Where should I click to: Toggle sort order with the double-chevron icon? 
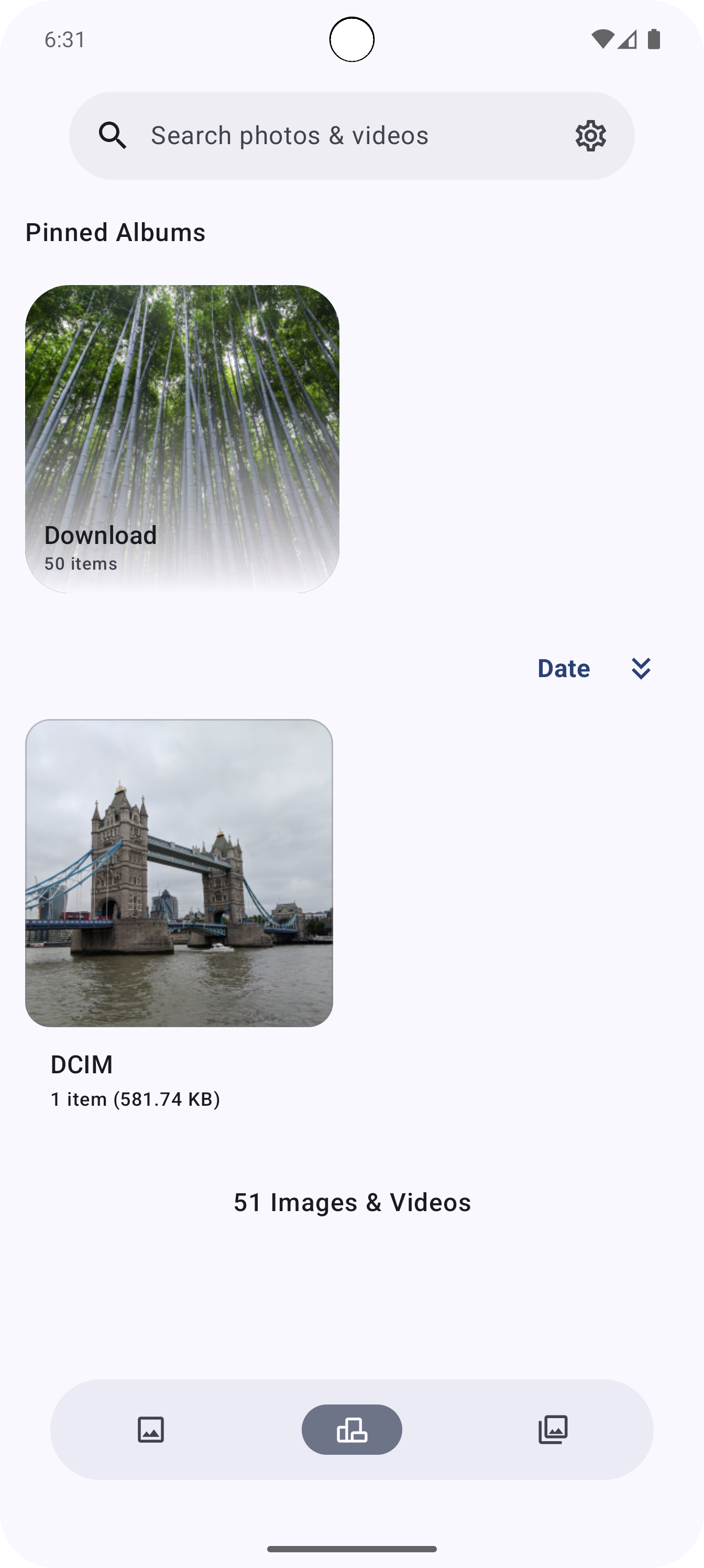641,668
